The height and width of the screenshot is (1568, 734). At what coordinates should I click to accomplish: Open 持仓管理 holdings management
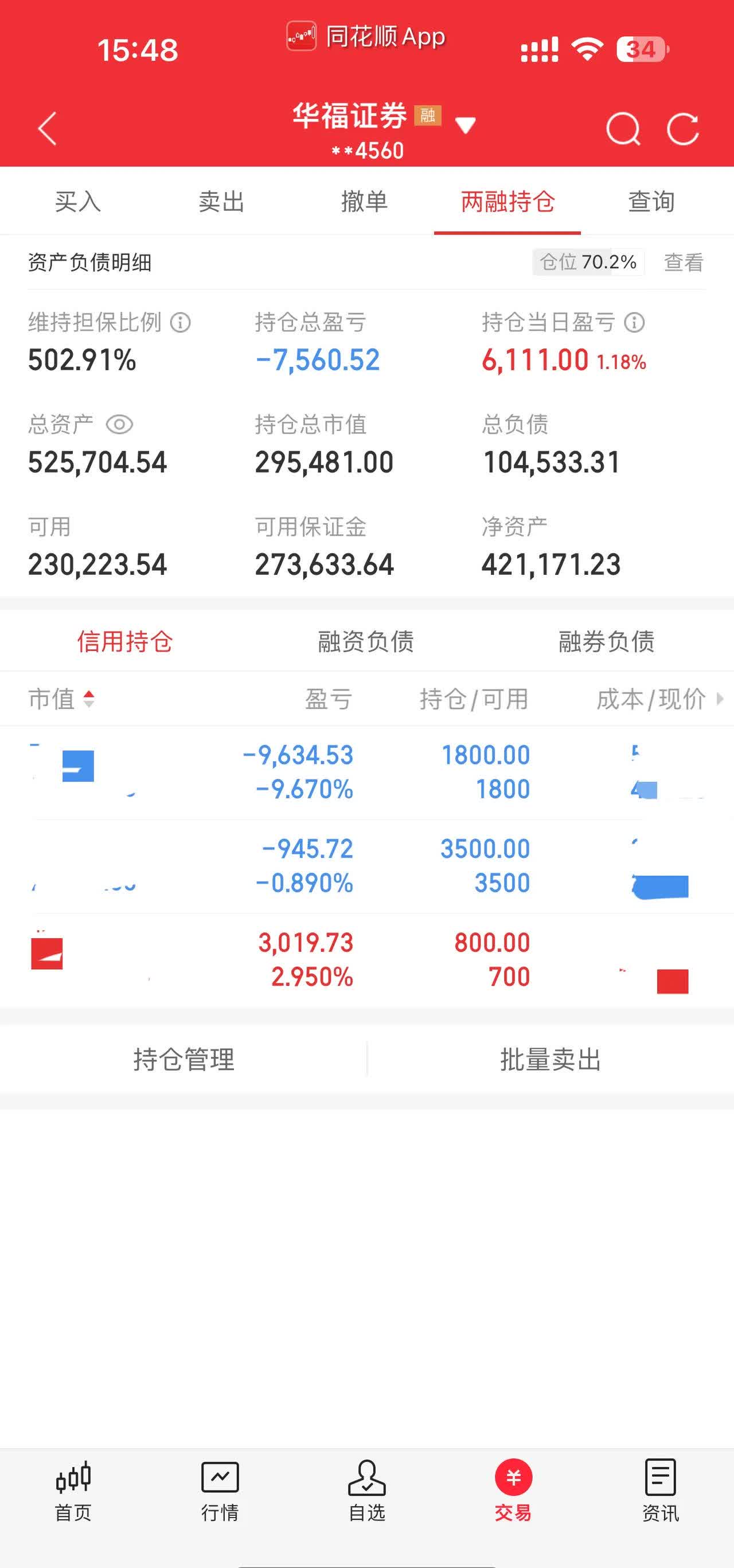coord(183,1059)
